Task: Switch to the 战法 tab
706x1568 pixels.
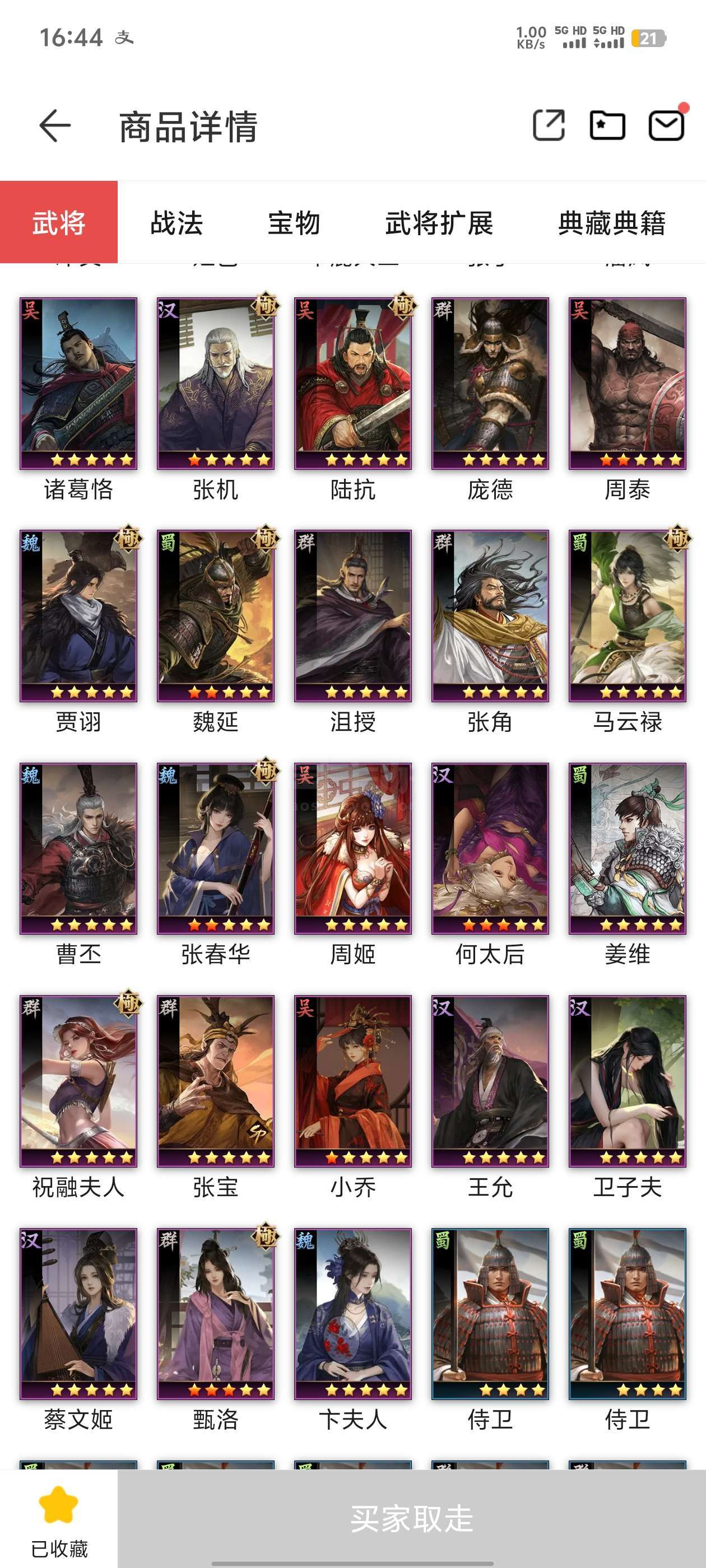Action: point(176,223)
